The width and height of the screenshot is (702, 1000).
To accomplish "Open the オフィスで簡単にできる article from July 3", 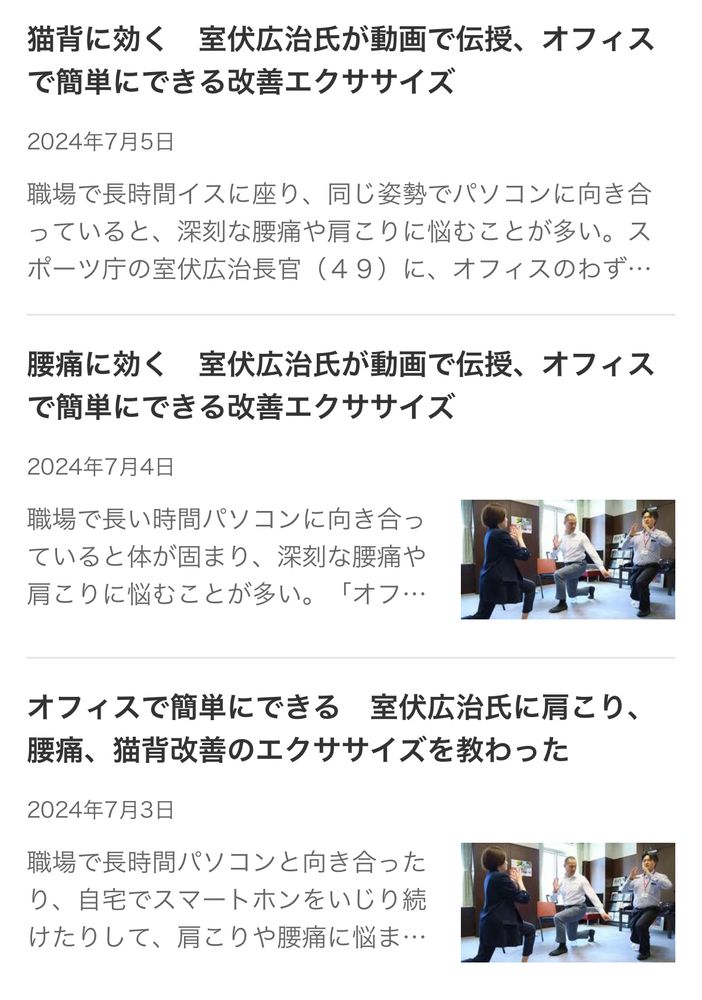I will (335, 728).
